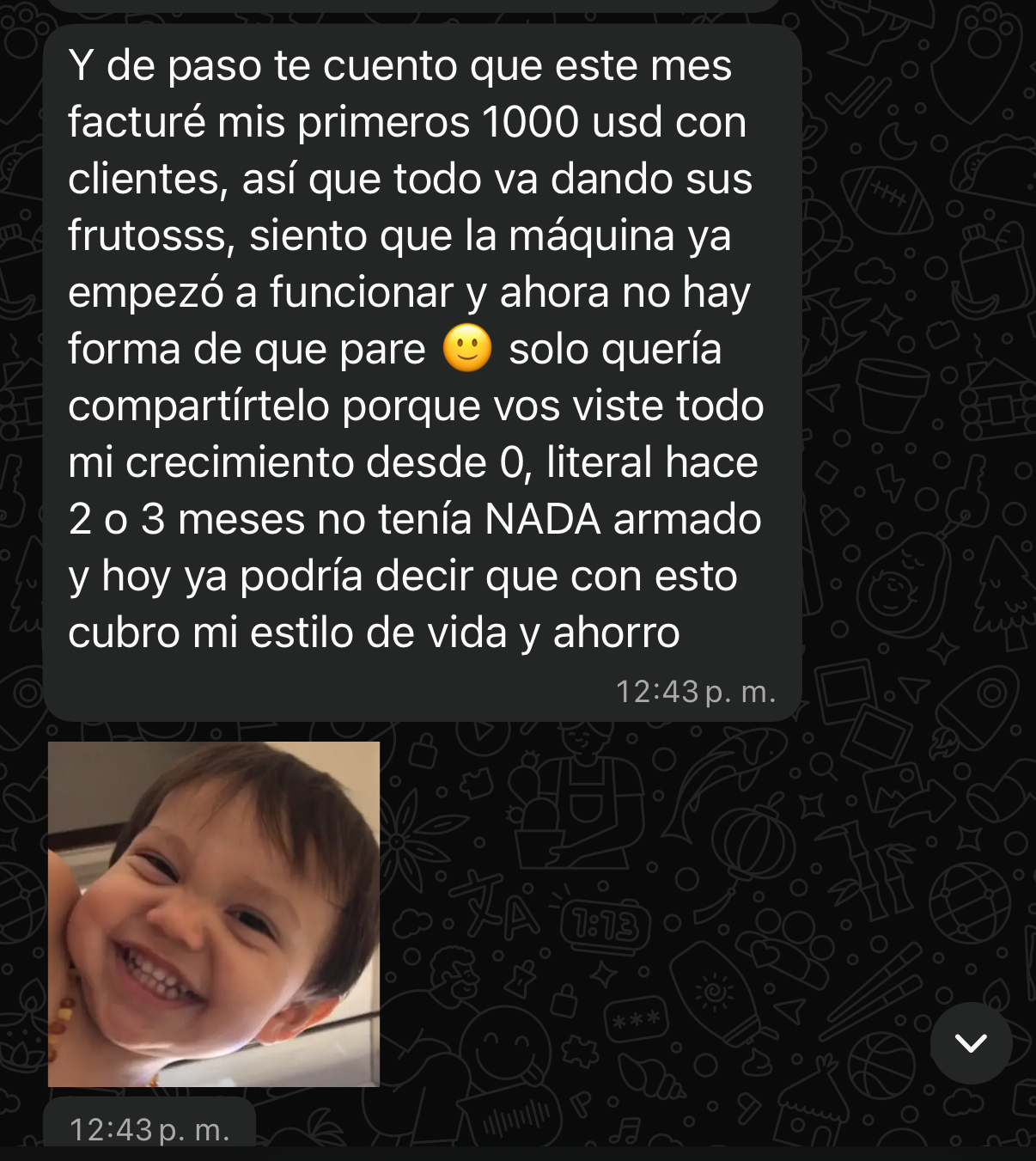
Task: Jump to the latest messages
Action: pos(971,1042)
